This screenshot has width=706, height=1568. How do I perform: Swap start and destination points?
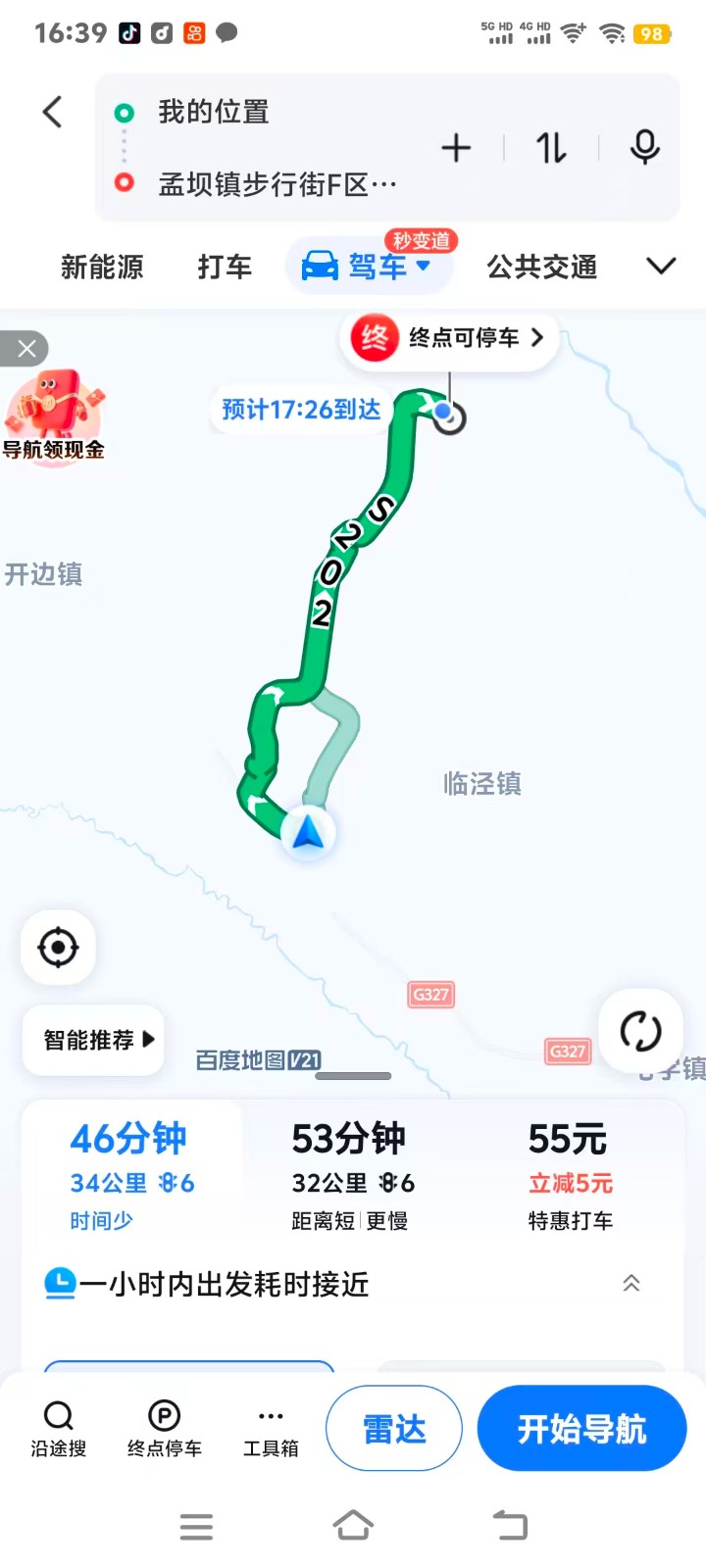click(x=551, y=148)
